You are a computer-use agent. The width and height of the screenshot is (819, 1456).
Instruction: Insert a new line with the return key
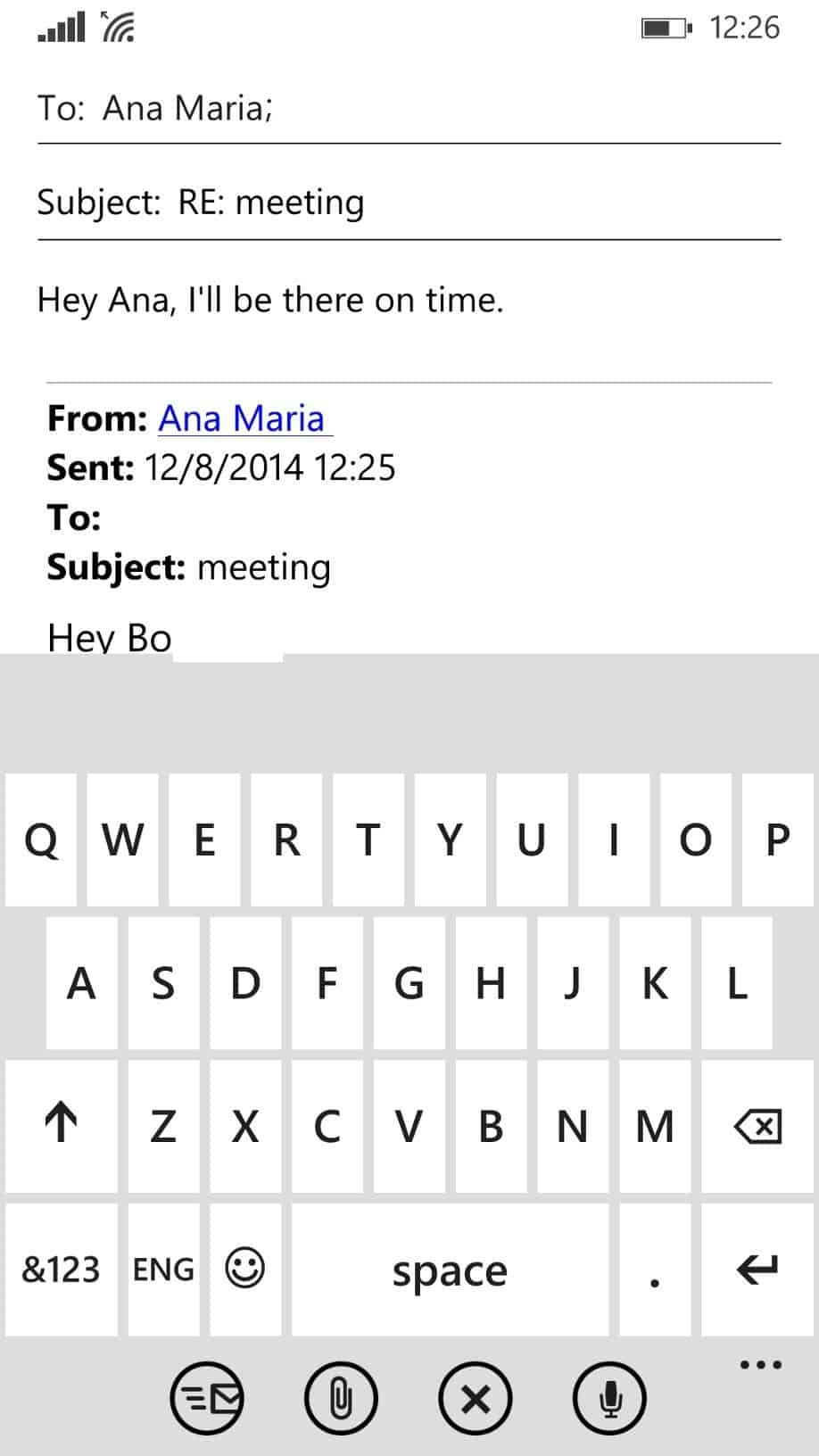(757, 1270)
